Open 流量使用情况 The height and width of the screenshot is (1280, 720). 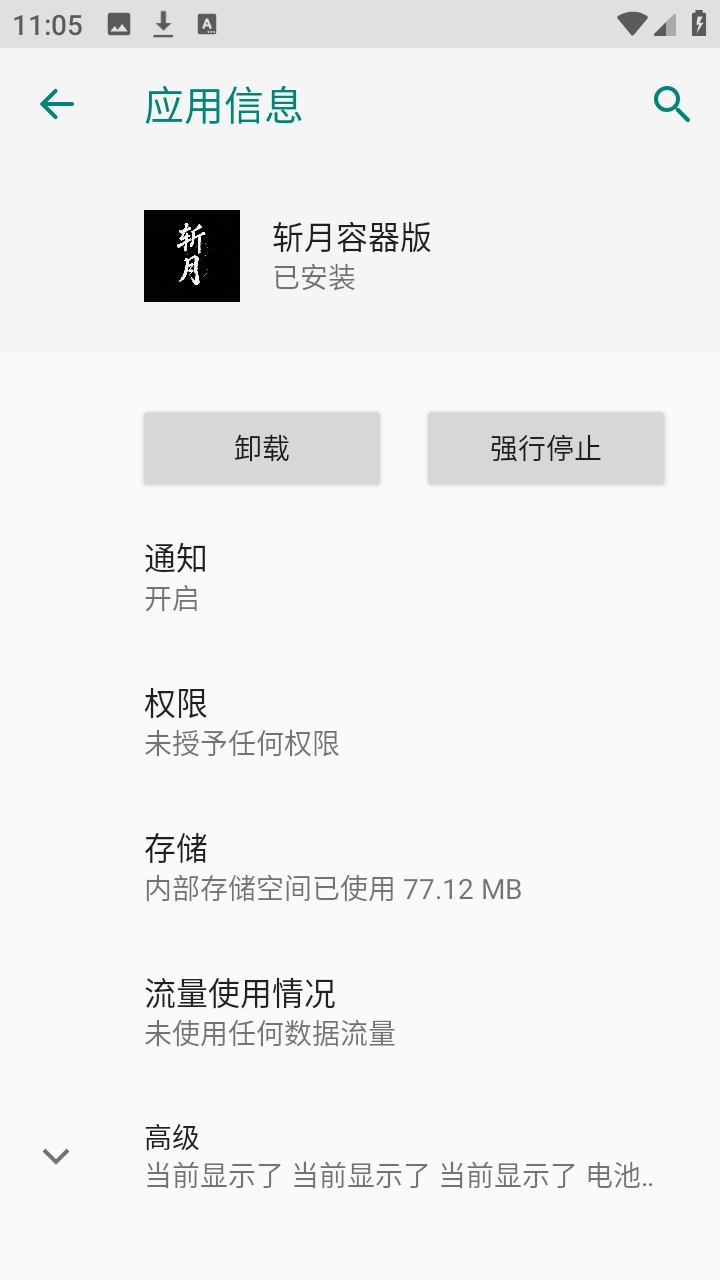pos(360,1012)
